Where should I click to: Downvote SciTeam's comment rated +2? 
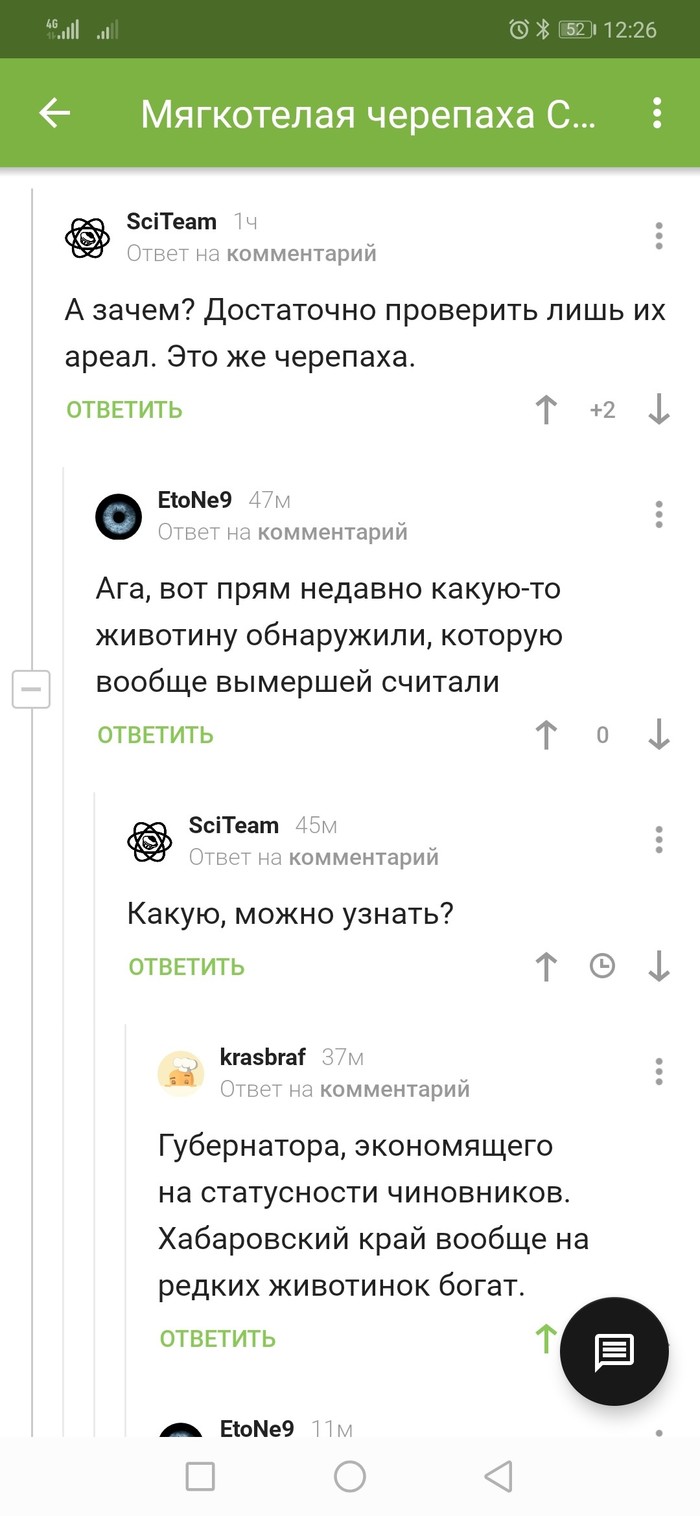pyautogui.click(x=658, y=410)
